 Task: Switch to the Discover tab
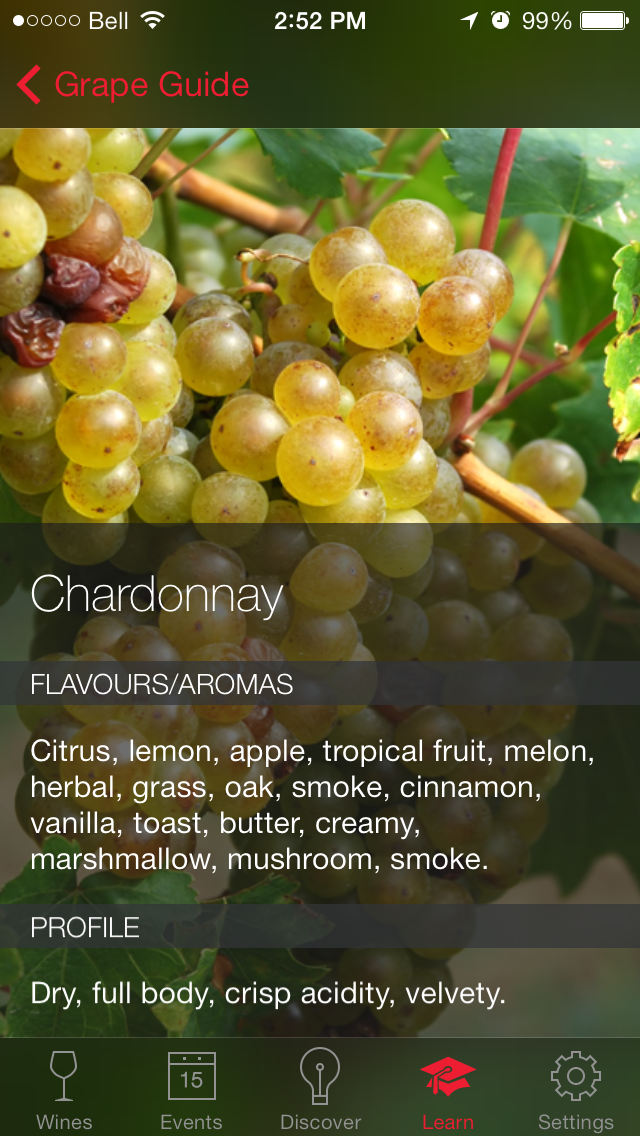click(x=320, y=1089)
